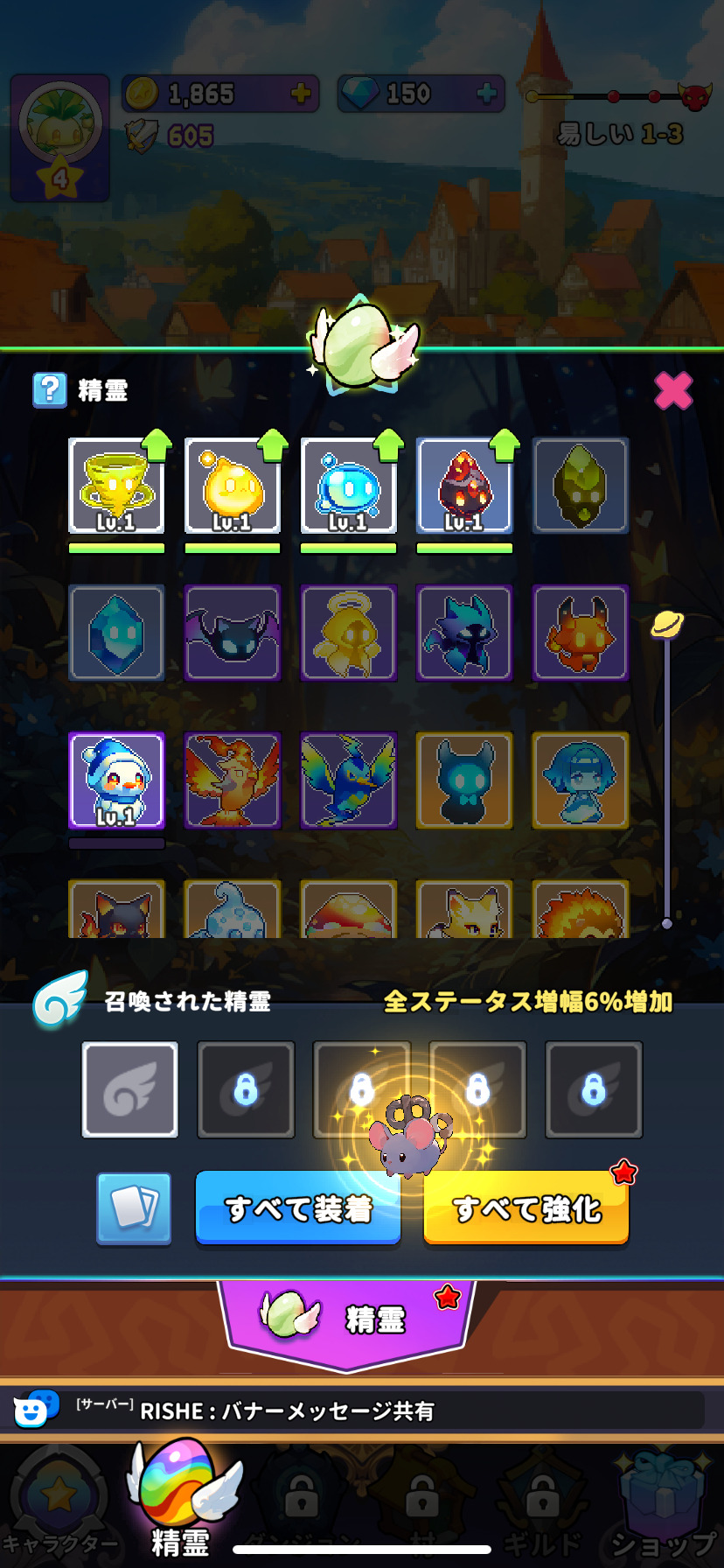Tap the second locked summoned spirit slot
724x1568 pixels.
(362, 1089)
